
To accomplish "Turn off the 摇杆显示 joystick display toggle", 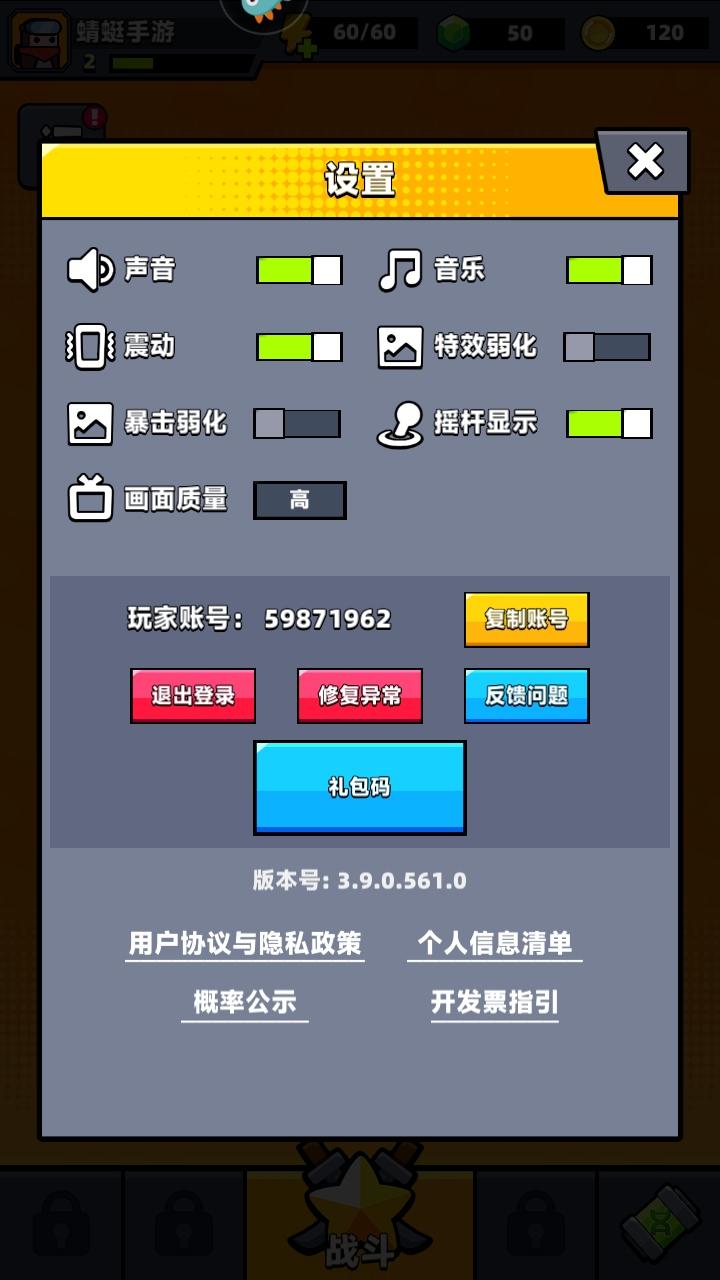I will coord(609,424).
